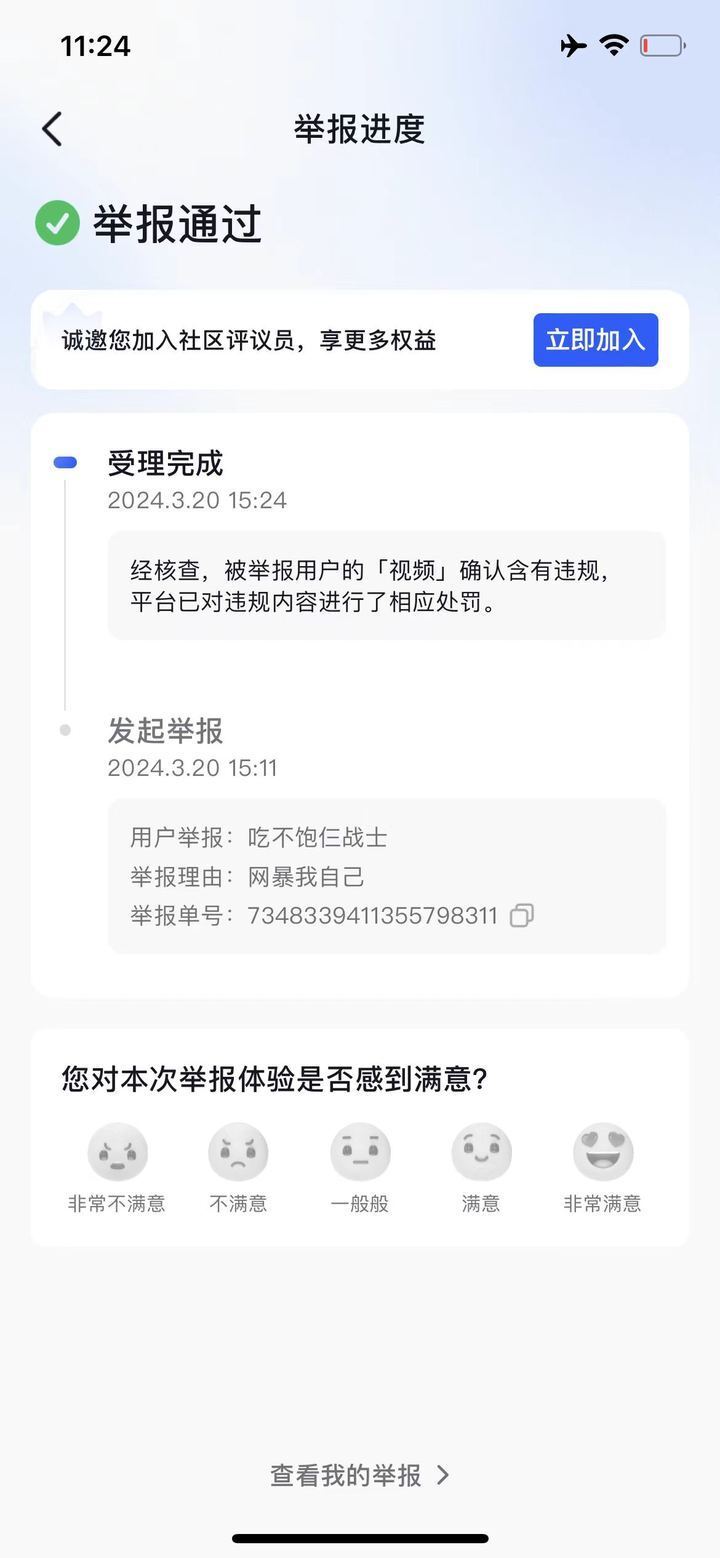Tap the Wi-Fi icon in status bar
This screenshot has height=1558, width=720.
pyautogui.click(x=613, y=44)
